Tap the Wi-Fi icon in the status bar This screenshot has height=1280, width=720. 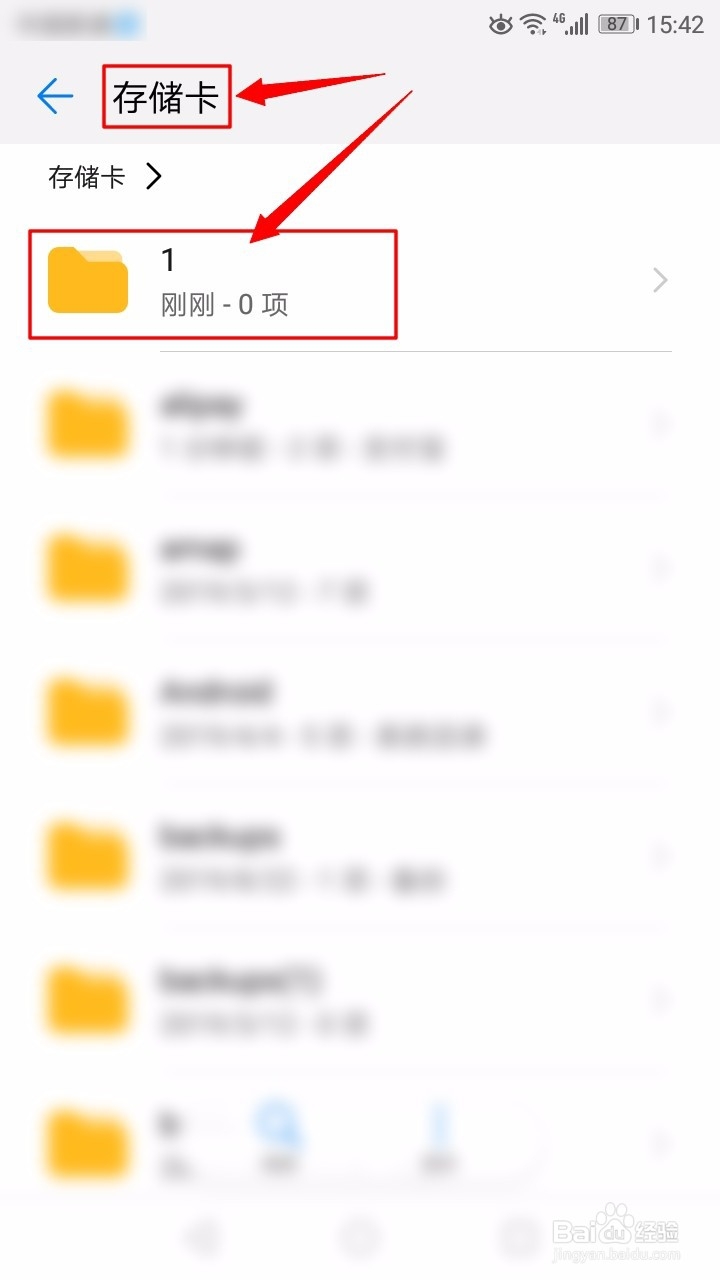534,26
